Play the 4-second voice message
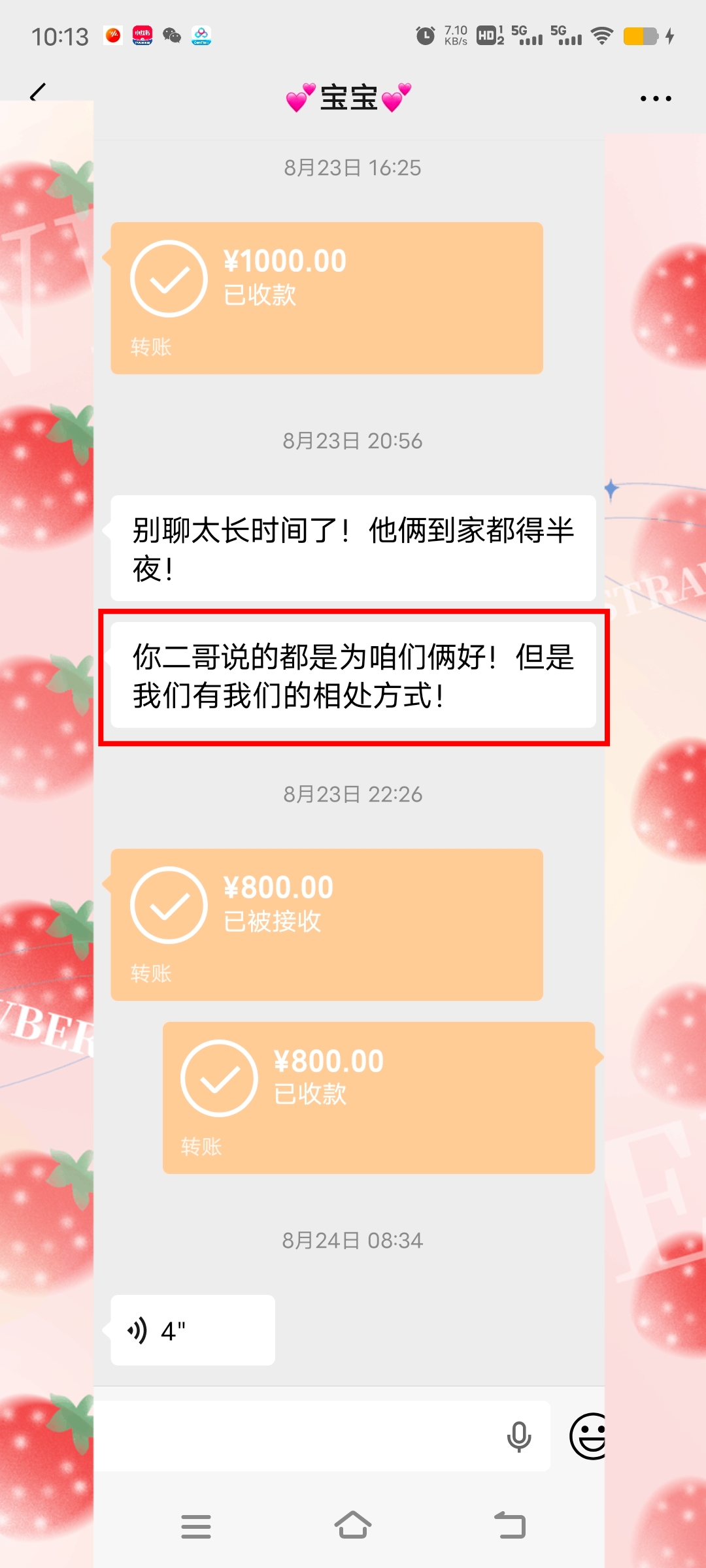706x1568 pixels. [193, 1330]
